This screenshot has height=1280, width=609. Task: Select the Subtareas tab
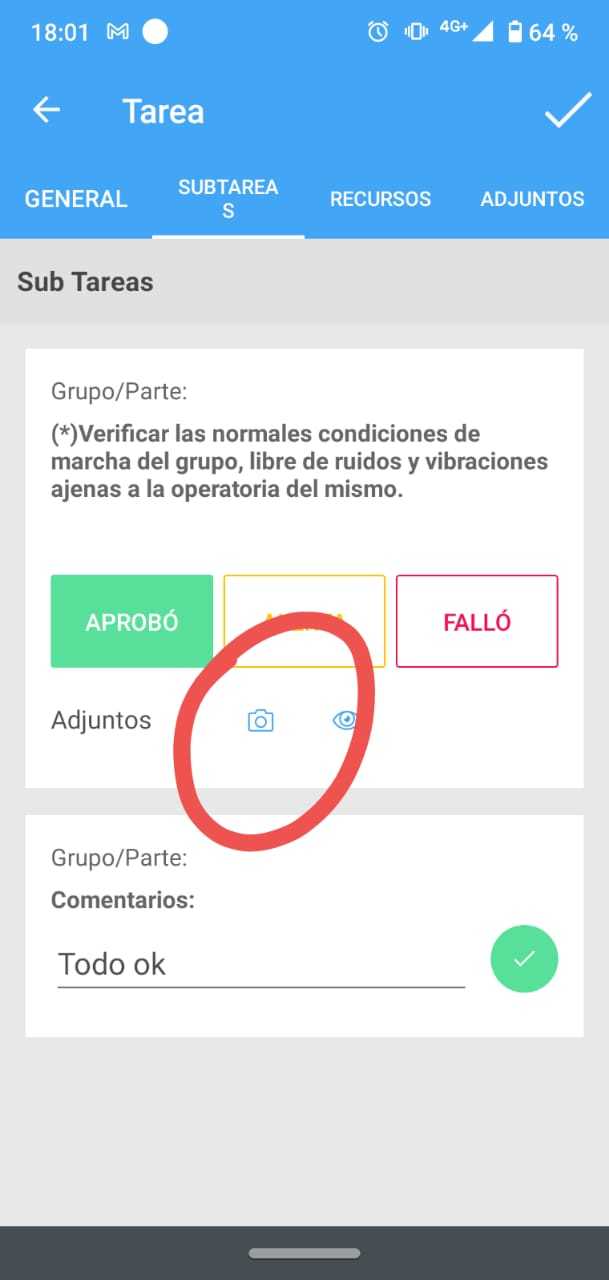point(228,199)
